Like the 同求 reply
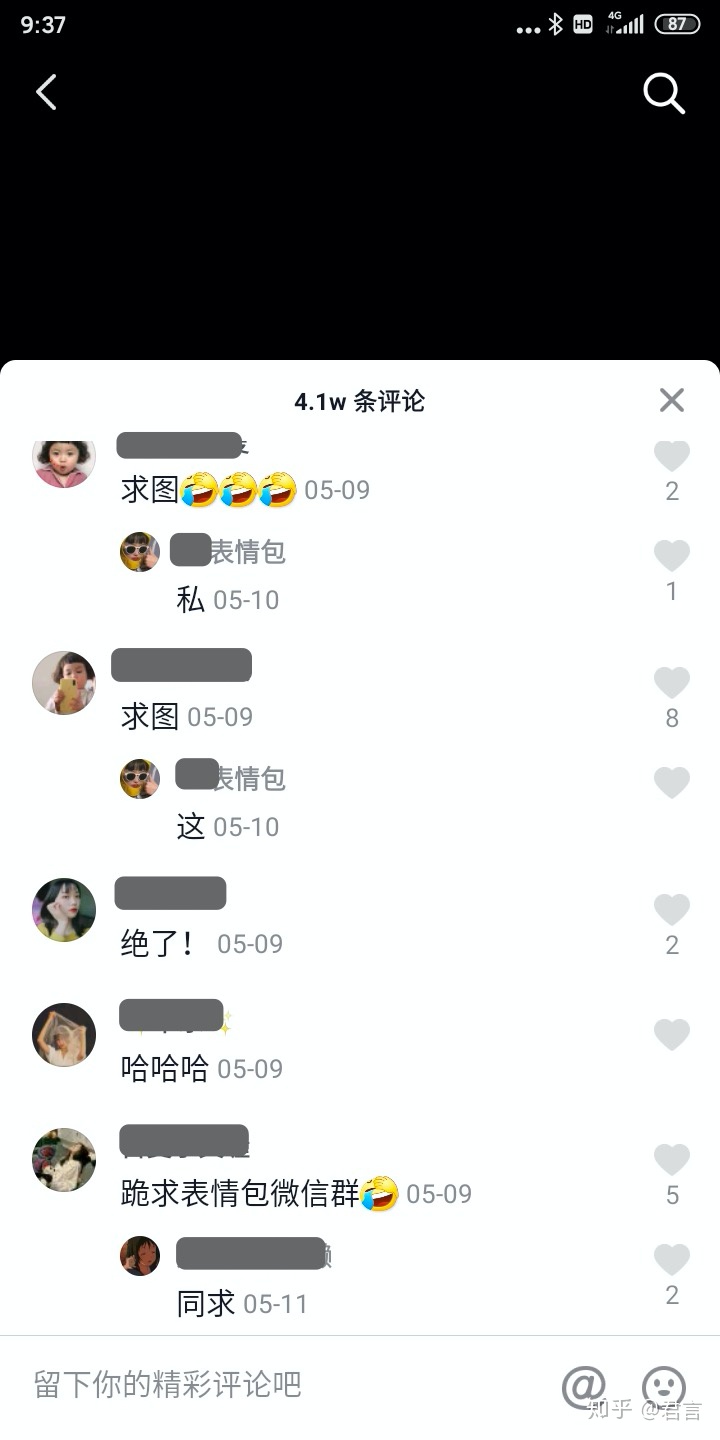The height and width of the screenshot is (1440, 720). click(x=672, y=1261)
